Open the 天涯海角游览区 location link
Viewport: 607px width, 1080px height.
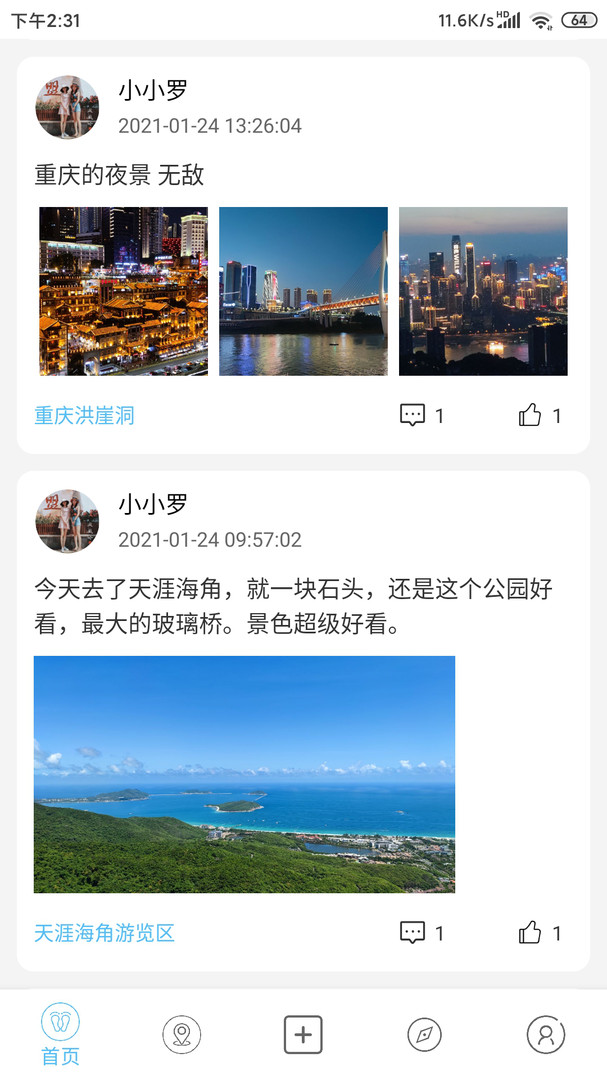pyautogui.click(x=105, y=933)
